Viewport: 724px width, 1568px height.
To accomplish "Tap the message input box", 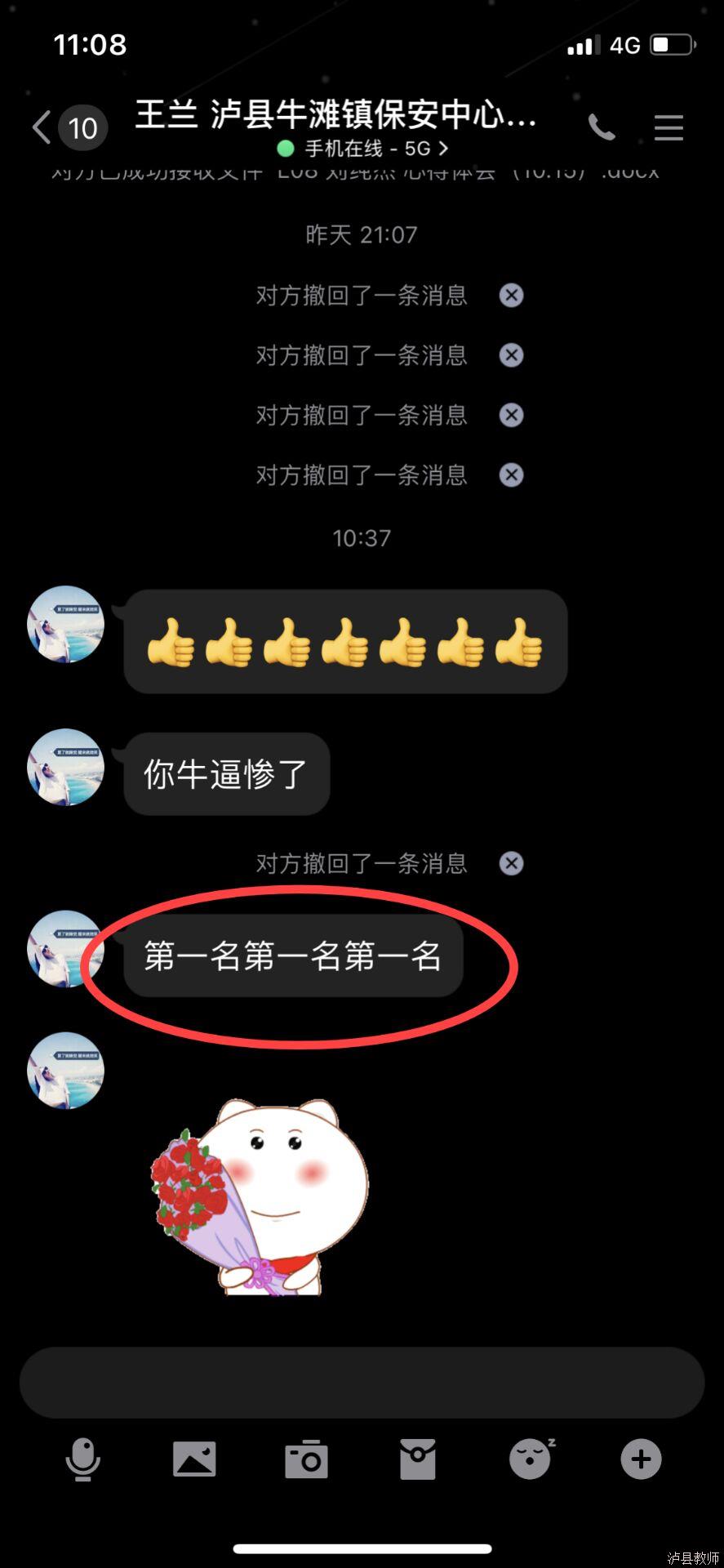I will click(362, 1383).
